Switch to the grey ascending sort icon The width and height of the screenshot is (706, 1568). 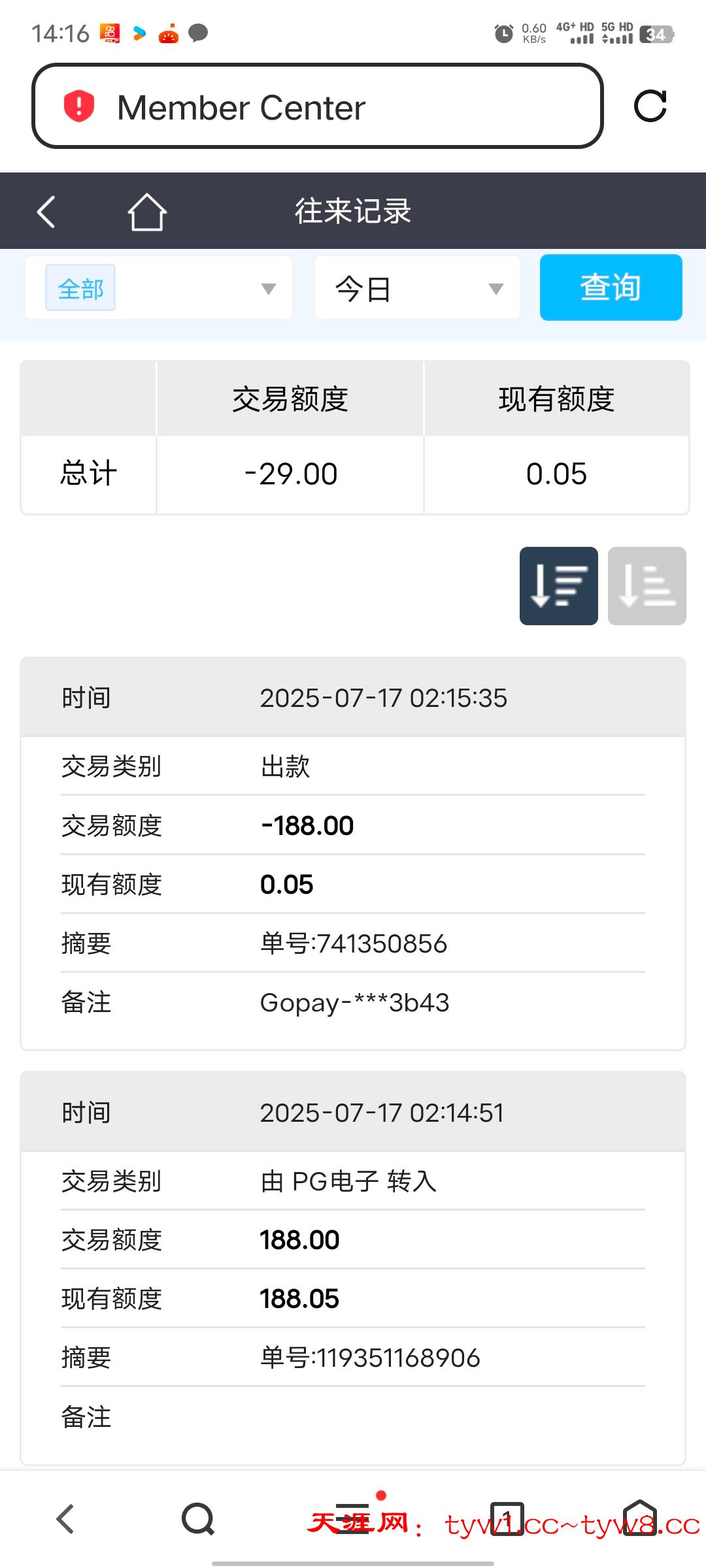(647, 586)
